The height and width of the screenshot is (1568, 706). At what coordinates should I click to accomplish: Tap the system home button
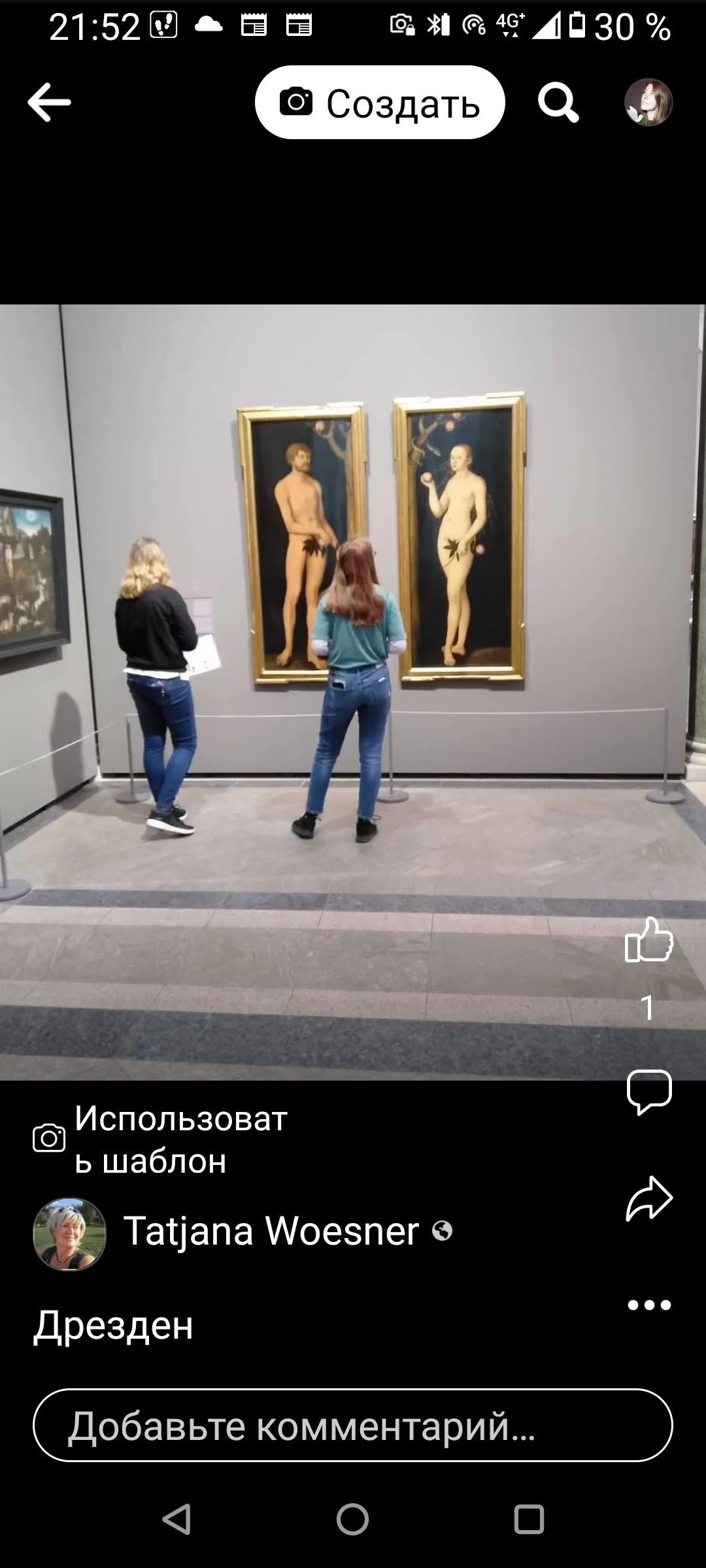(353, 1519)
